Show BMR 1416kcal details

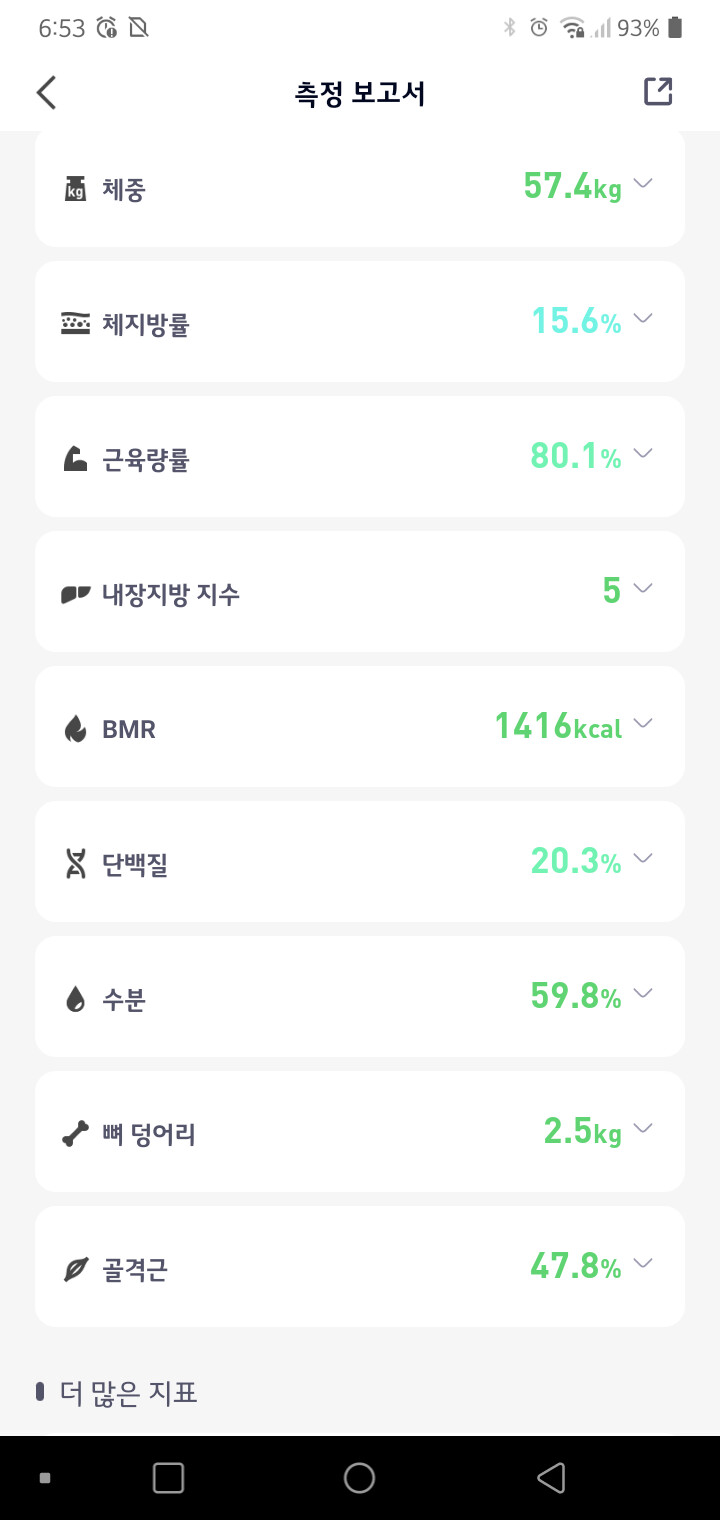point(360,727)
